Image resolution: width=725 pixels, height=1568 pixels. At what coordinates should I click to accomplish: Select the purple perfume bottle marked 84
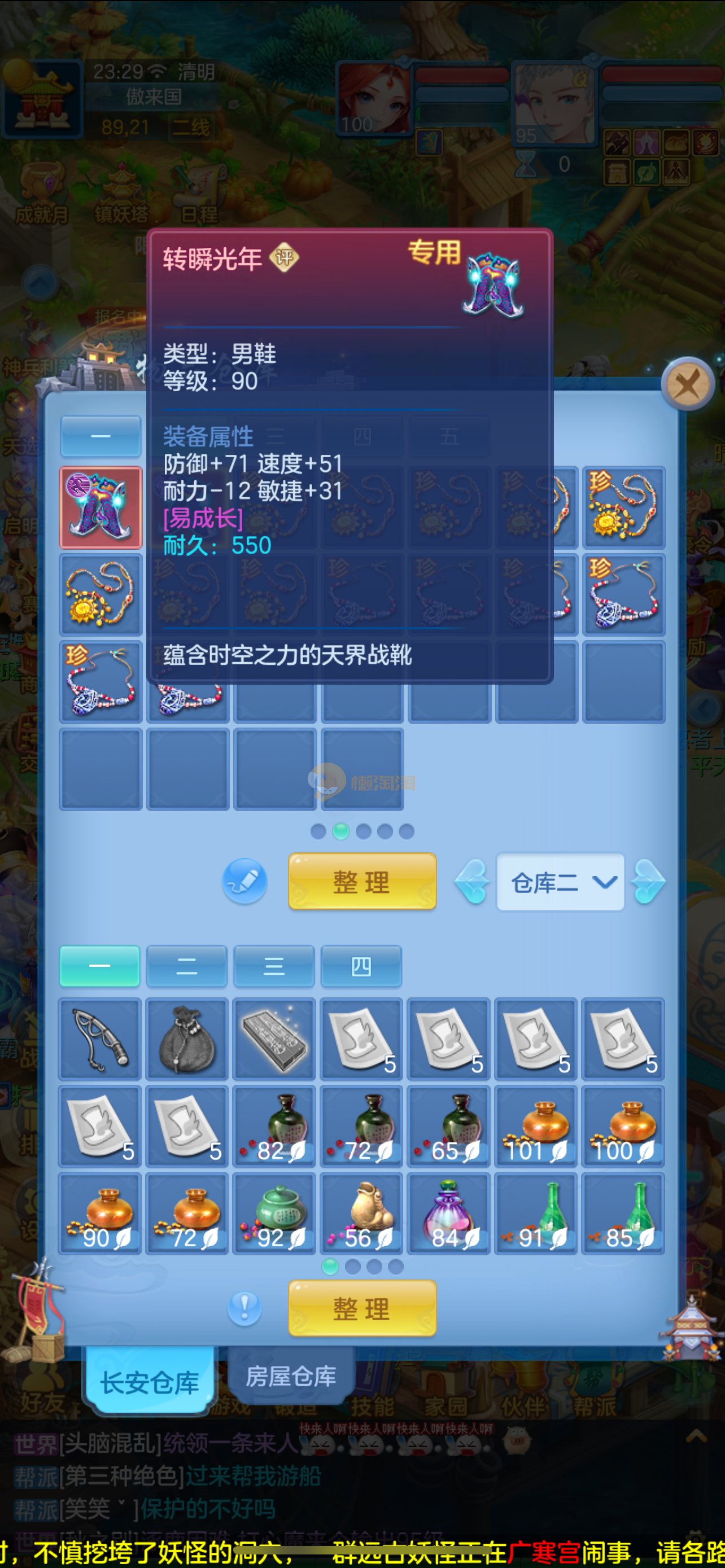pyautogui.click(x=449, y=1214)
